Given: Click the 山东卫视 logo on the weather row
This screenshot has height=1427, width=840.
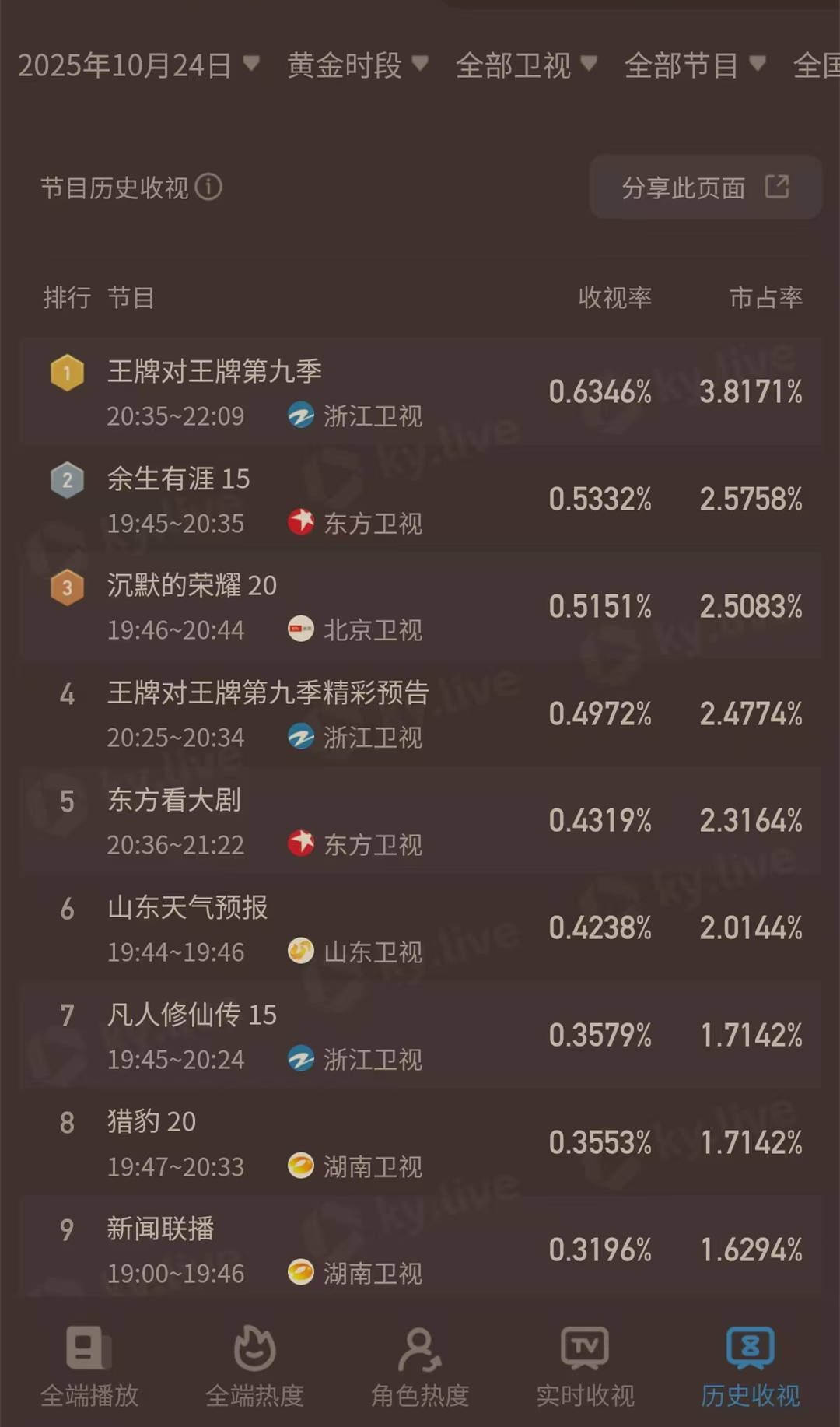Looking at the screenshot, I should tap(303, 952).
